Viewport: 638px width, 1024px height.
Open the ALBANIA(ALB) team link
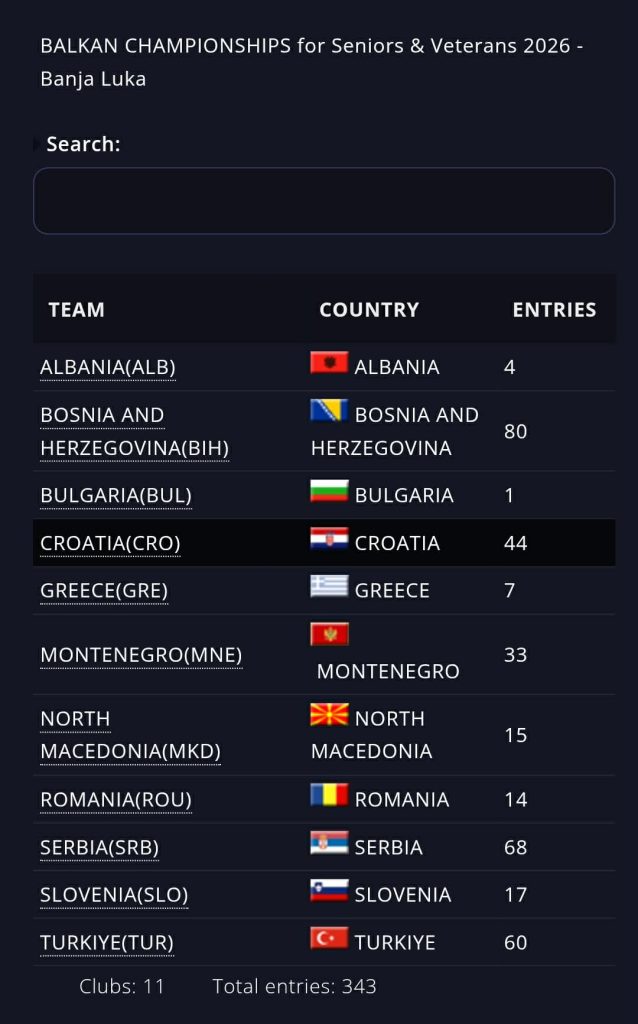[108, 367]
